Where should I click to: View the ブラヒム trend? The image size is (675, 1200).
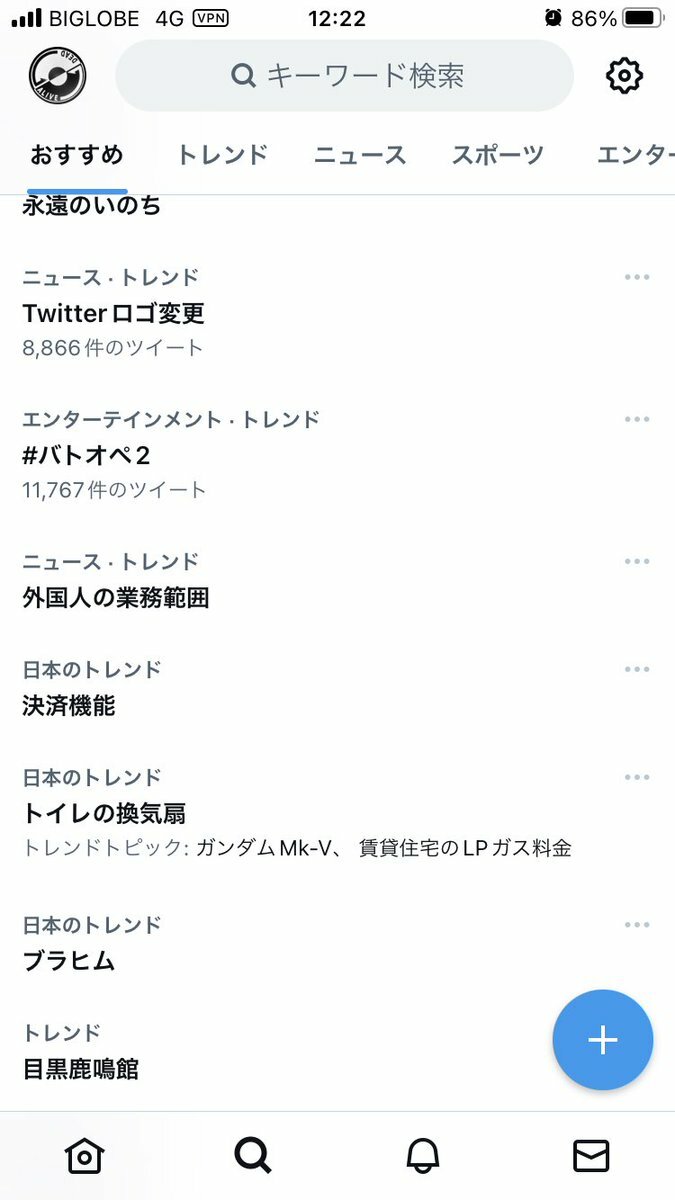point(69,962)
